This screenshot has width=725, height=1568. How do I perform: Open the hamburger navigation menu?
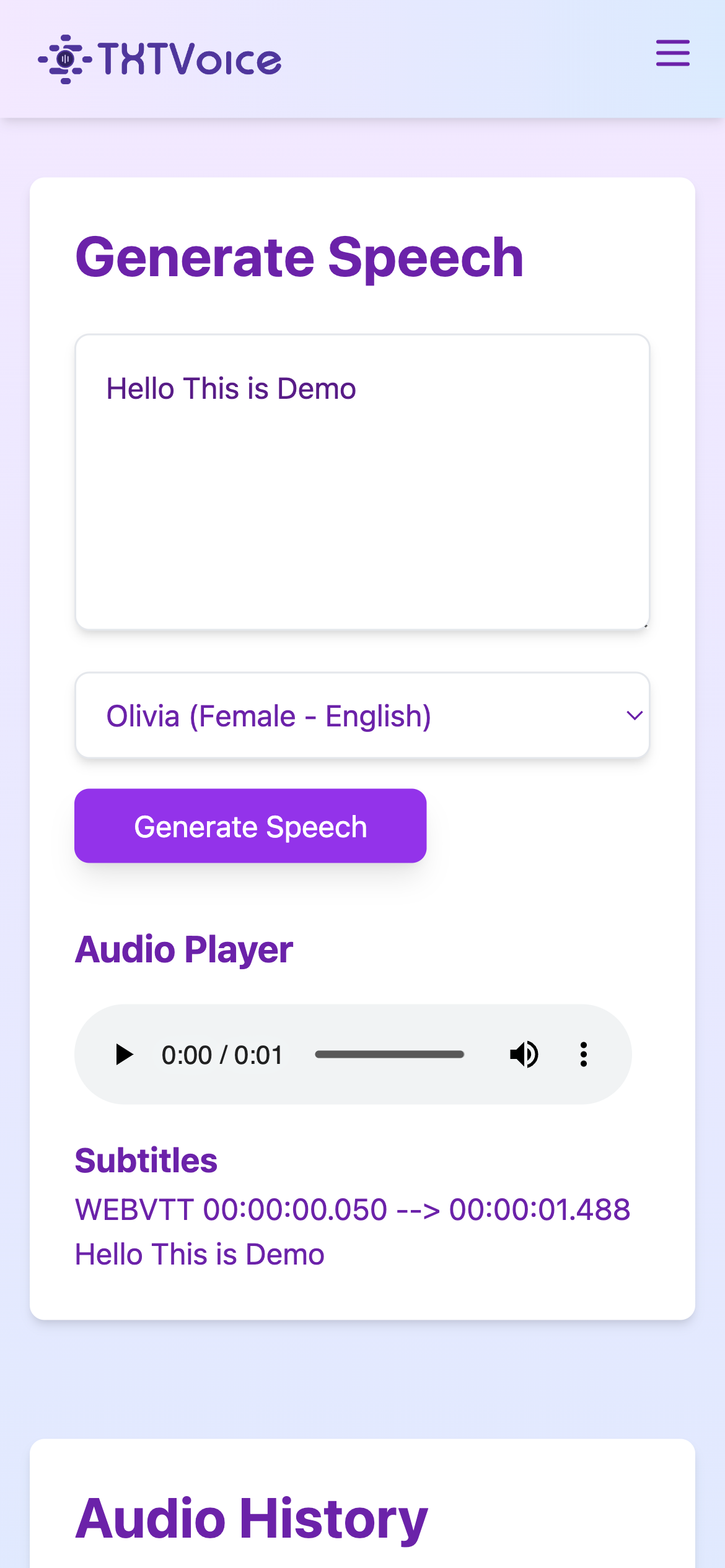point(672,53)
